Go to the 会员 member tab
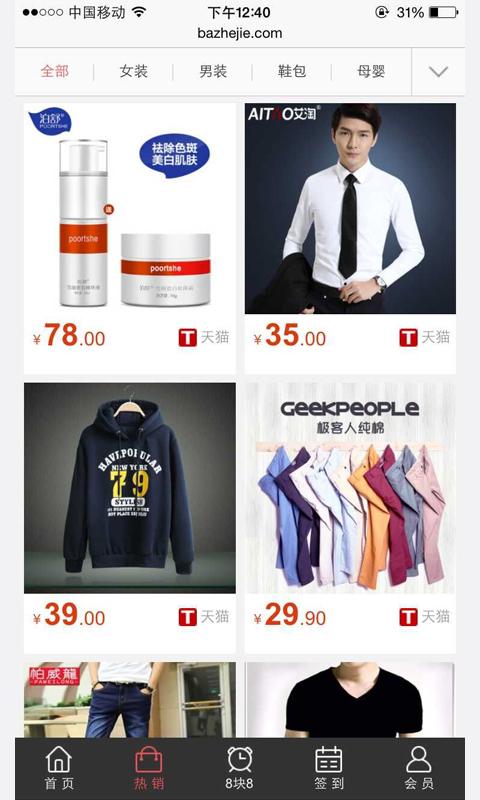 [x=419, y=768]
